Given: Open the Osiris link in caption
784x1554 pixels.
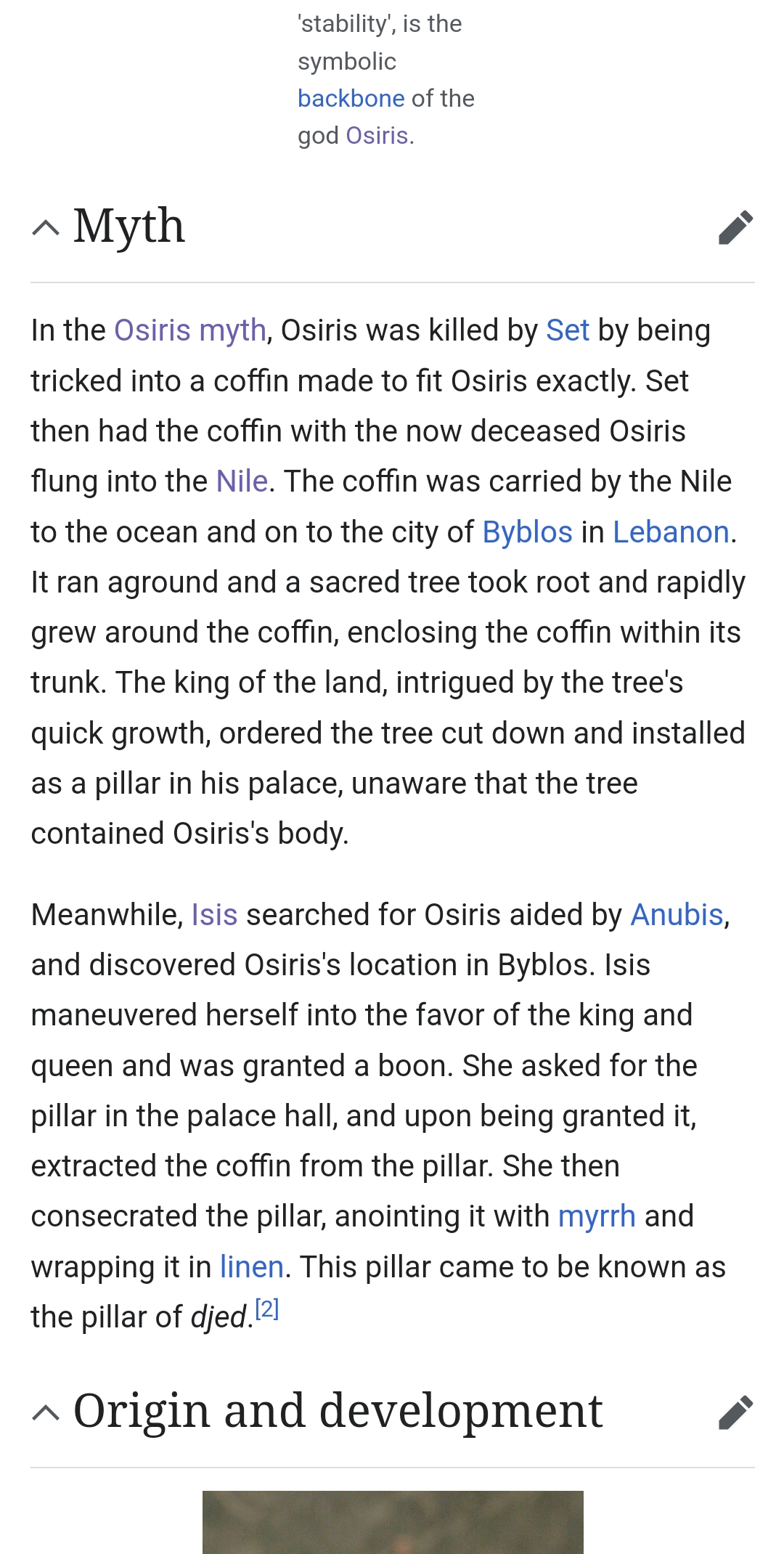Looking at the screenshot, I should pyautogui.click(x=377, y=136).
